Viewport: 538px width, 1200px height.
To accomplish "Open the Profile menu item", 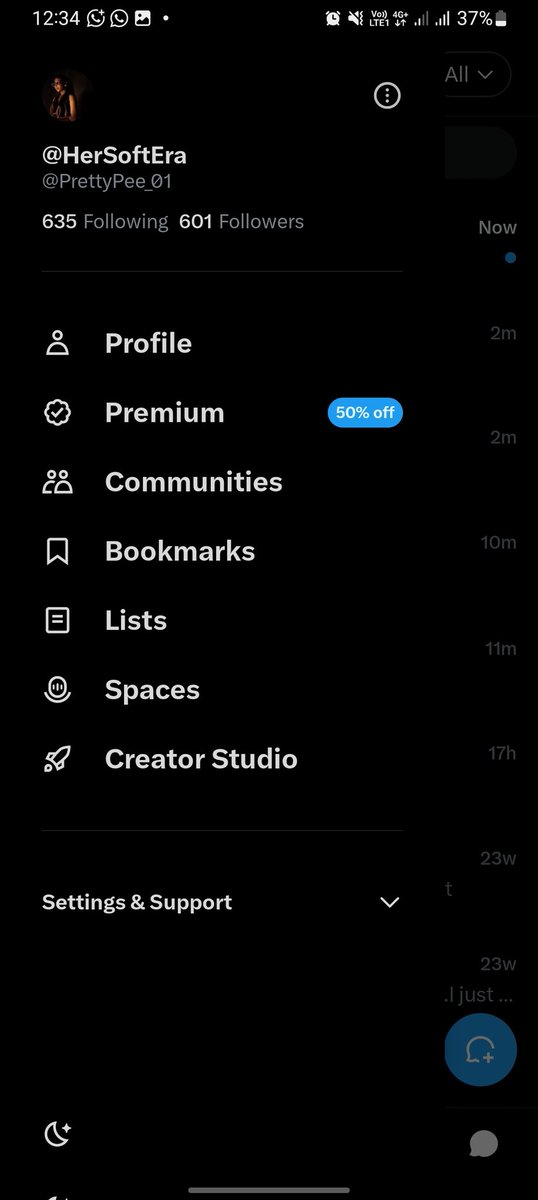I will 222,343.
